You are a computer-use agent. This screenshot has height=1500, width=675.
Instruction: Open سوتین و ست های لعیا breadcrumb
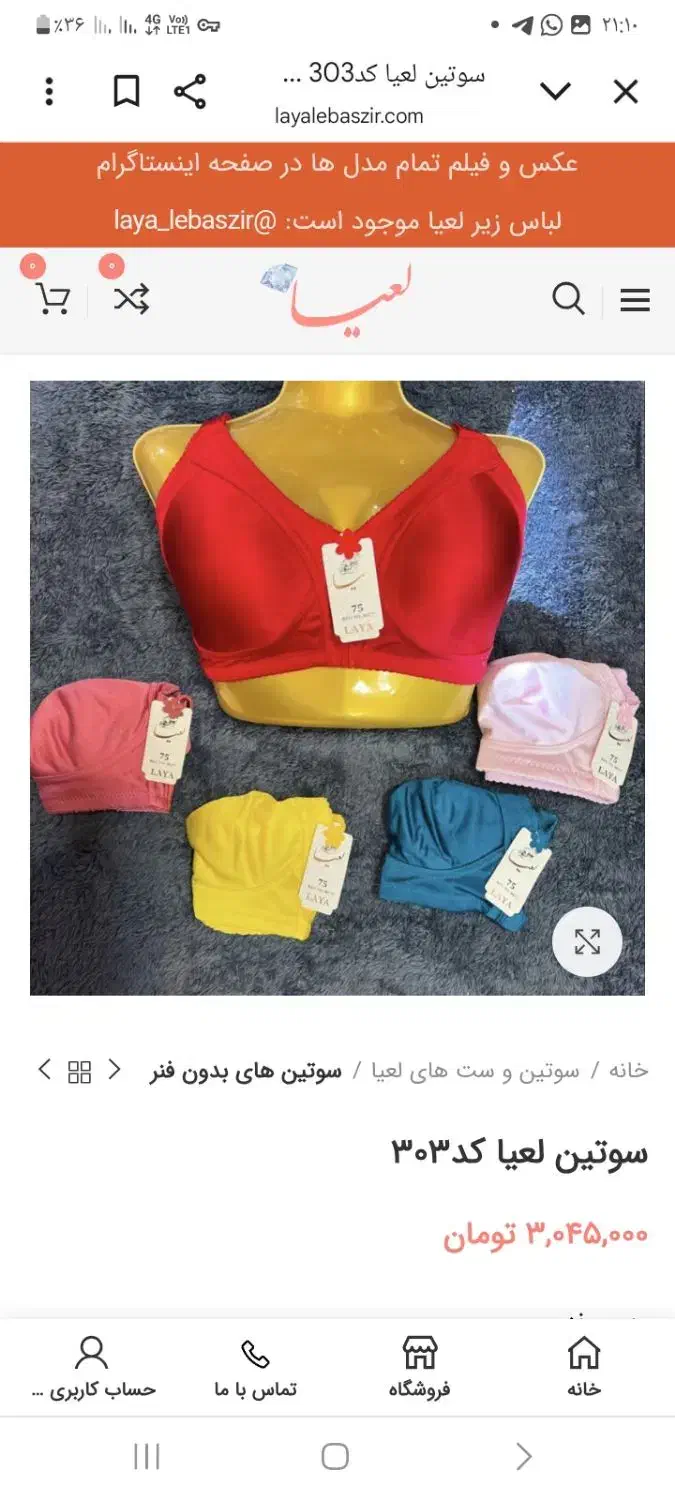pos(476,1071)
